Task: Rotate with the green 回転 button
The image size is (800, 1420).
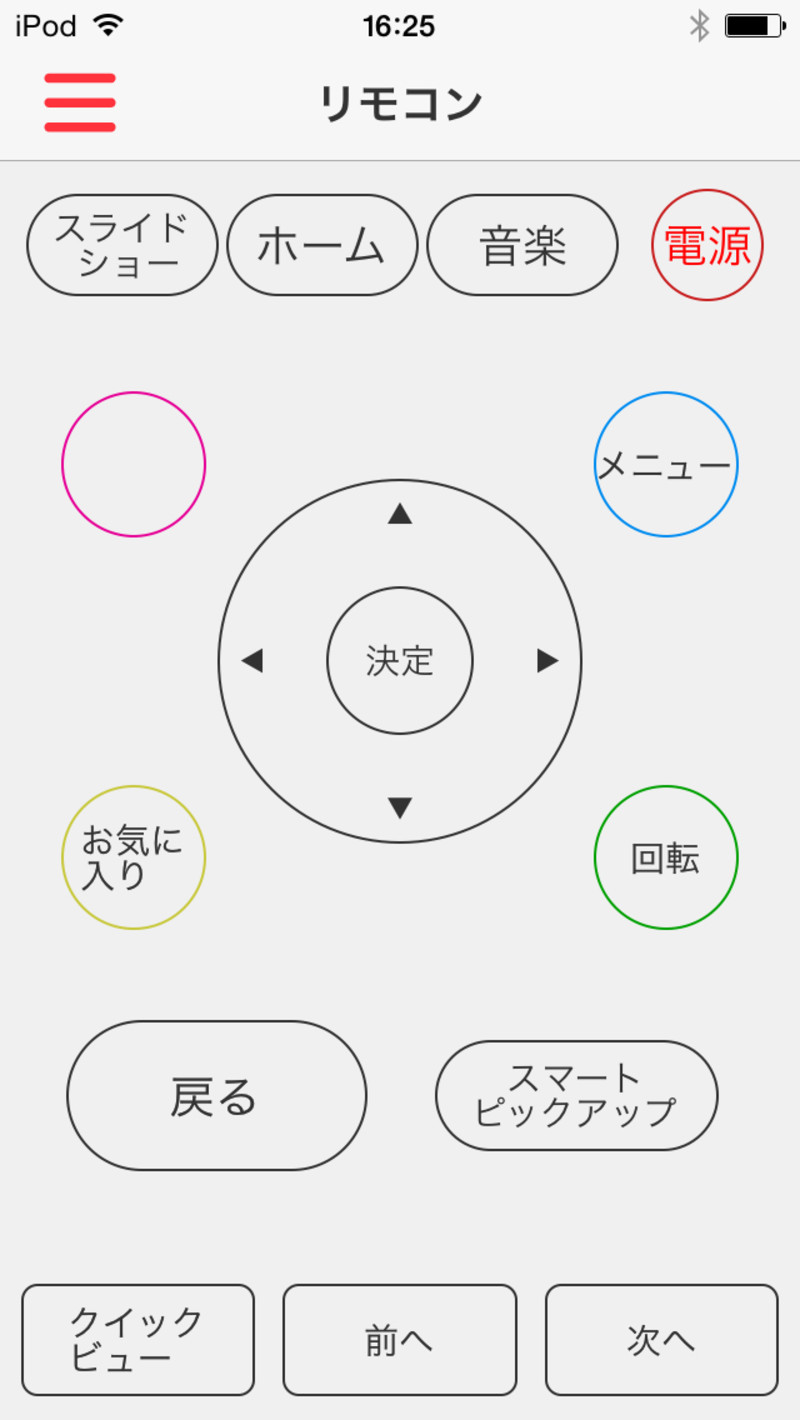Action: (666, 857)
